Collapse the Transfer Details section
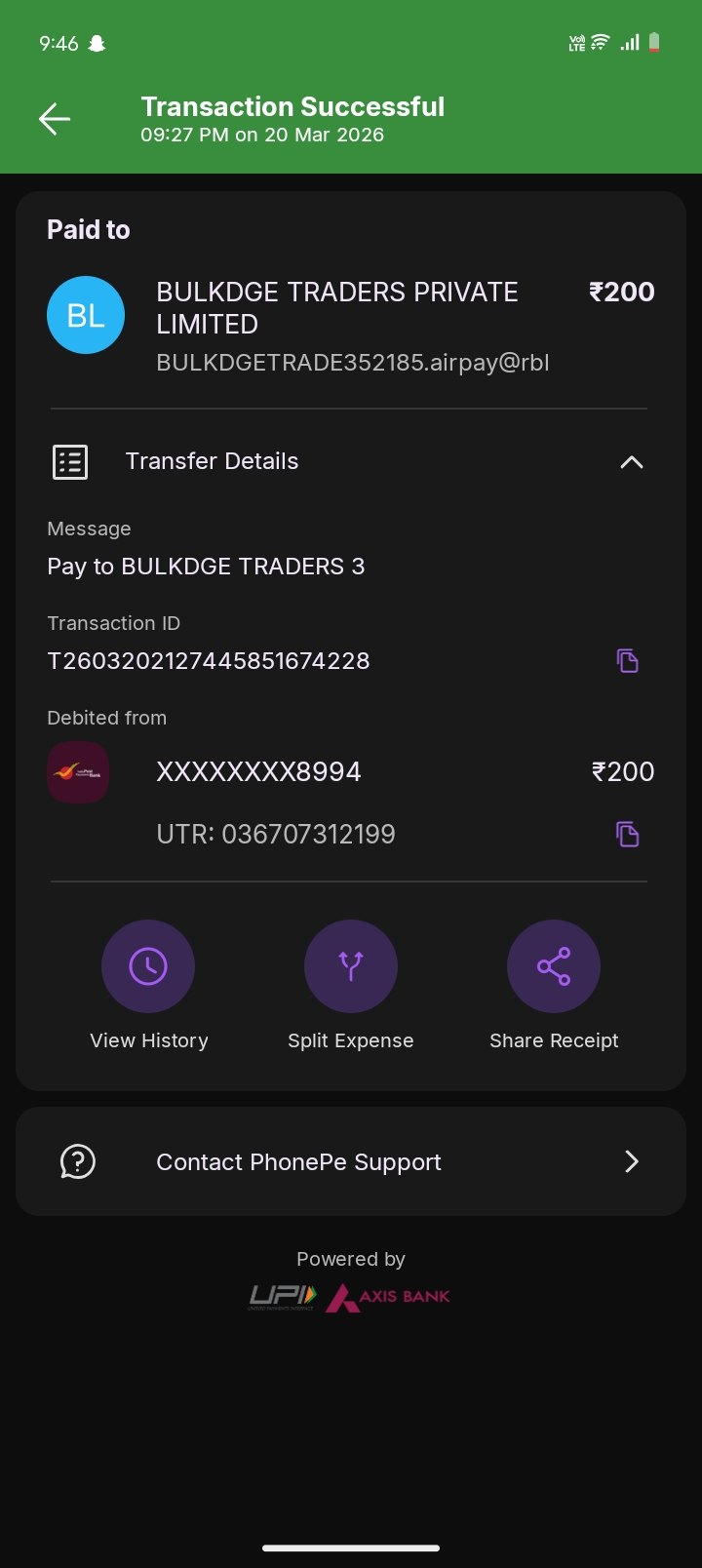The width and height of the screenshot is (702, 1568). tap(631, 462)
